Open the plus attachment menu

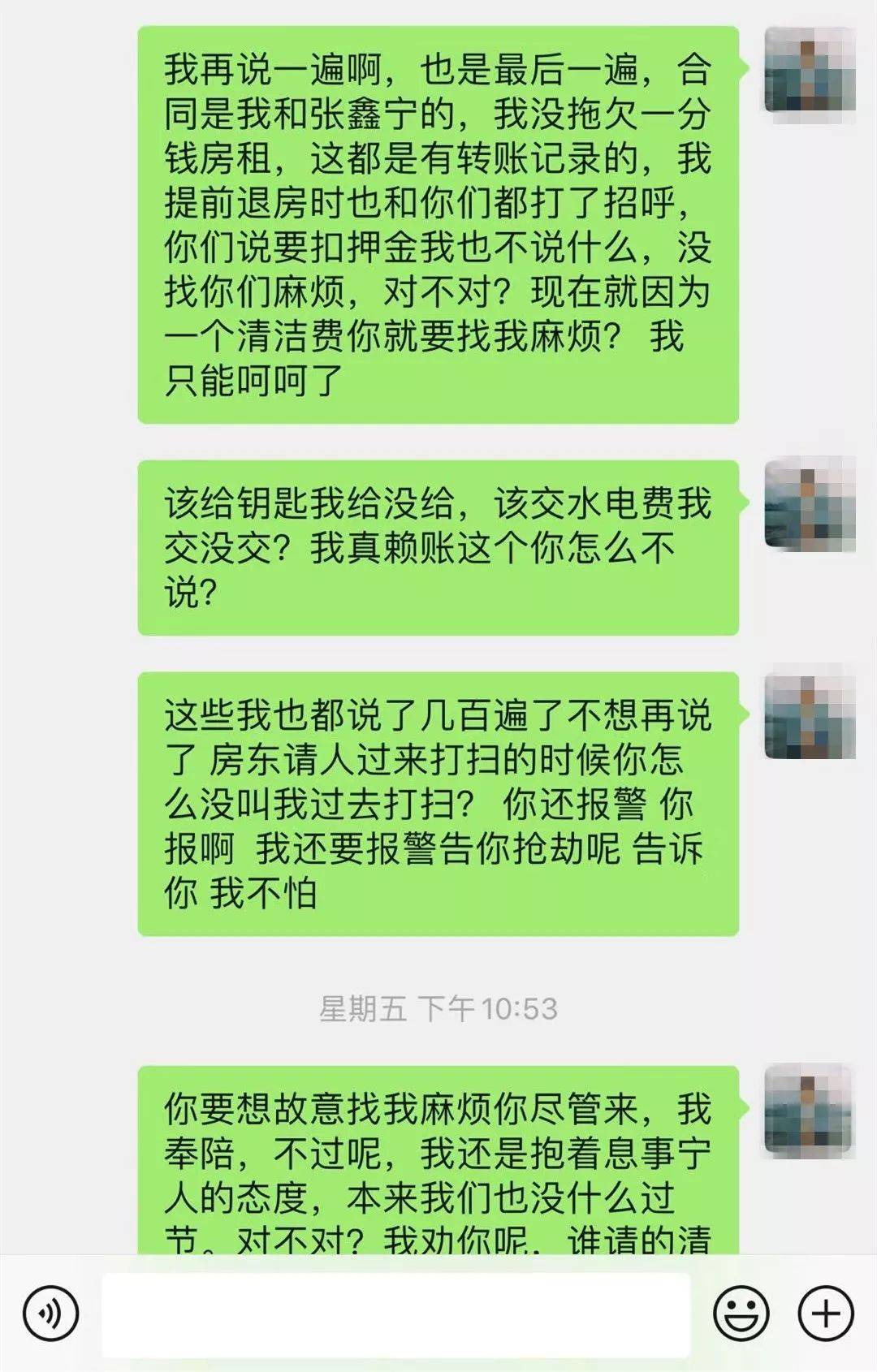(825, 1313)
